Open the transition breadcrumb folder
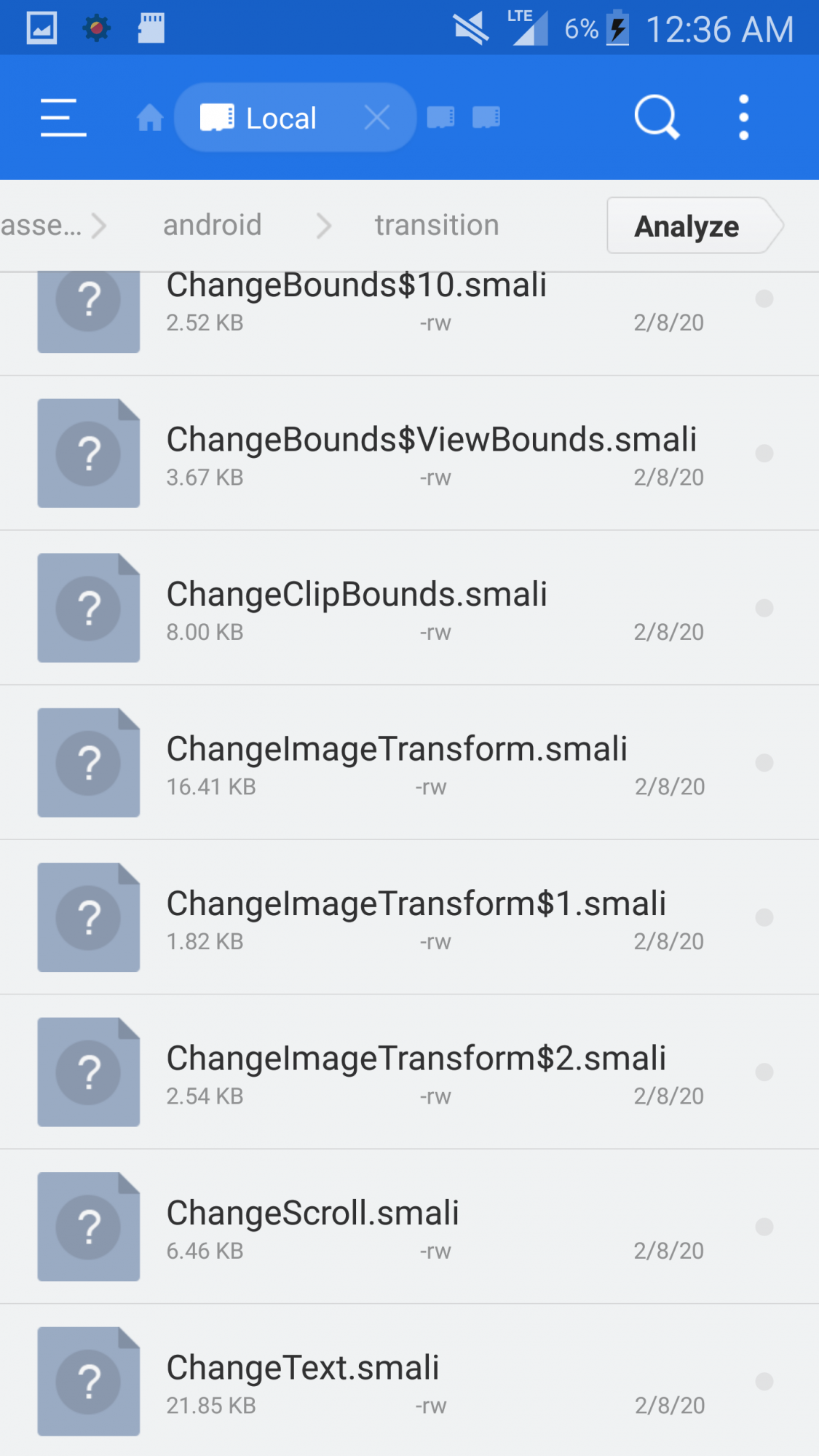 click(x=435, y=225)
